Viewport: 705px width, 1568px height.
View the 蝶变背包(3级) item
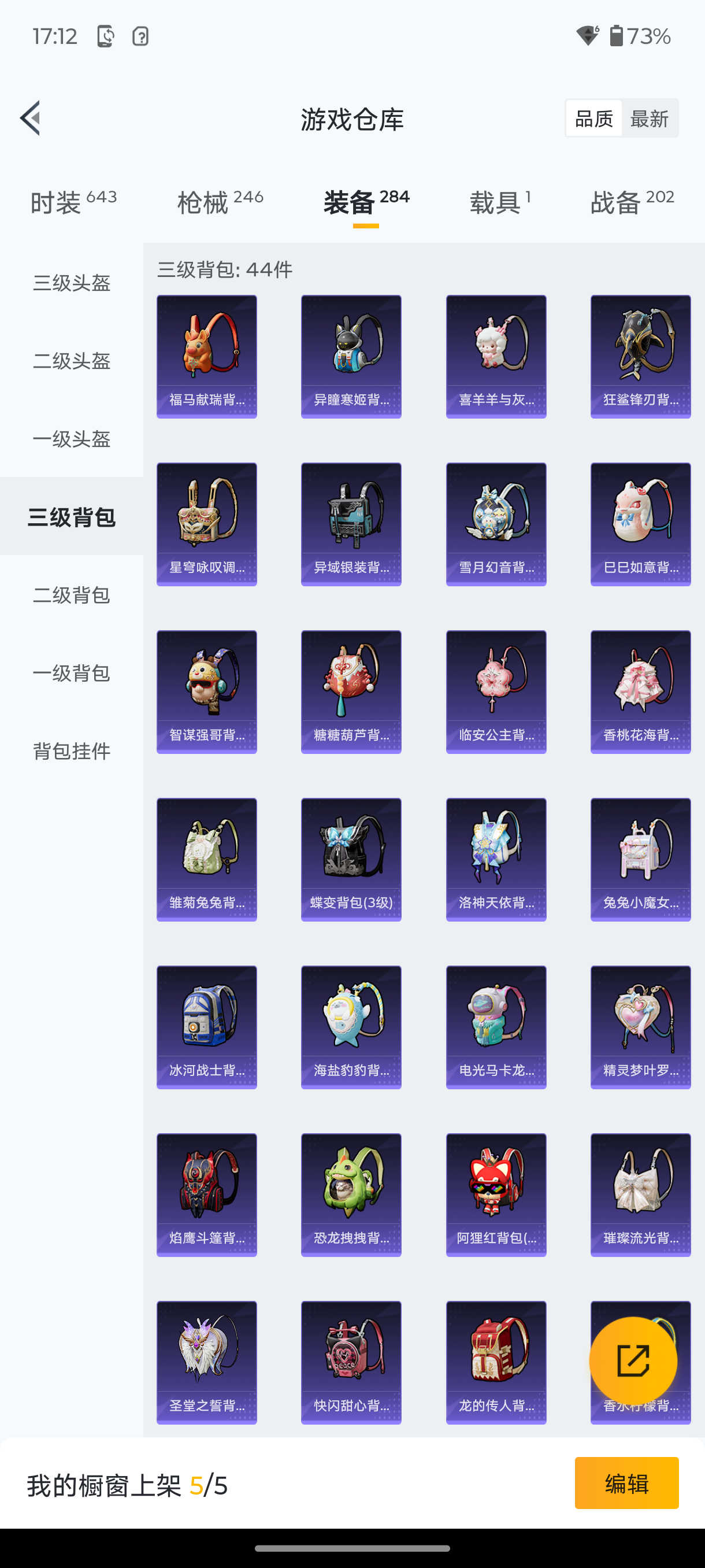click(351, 860)
